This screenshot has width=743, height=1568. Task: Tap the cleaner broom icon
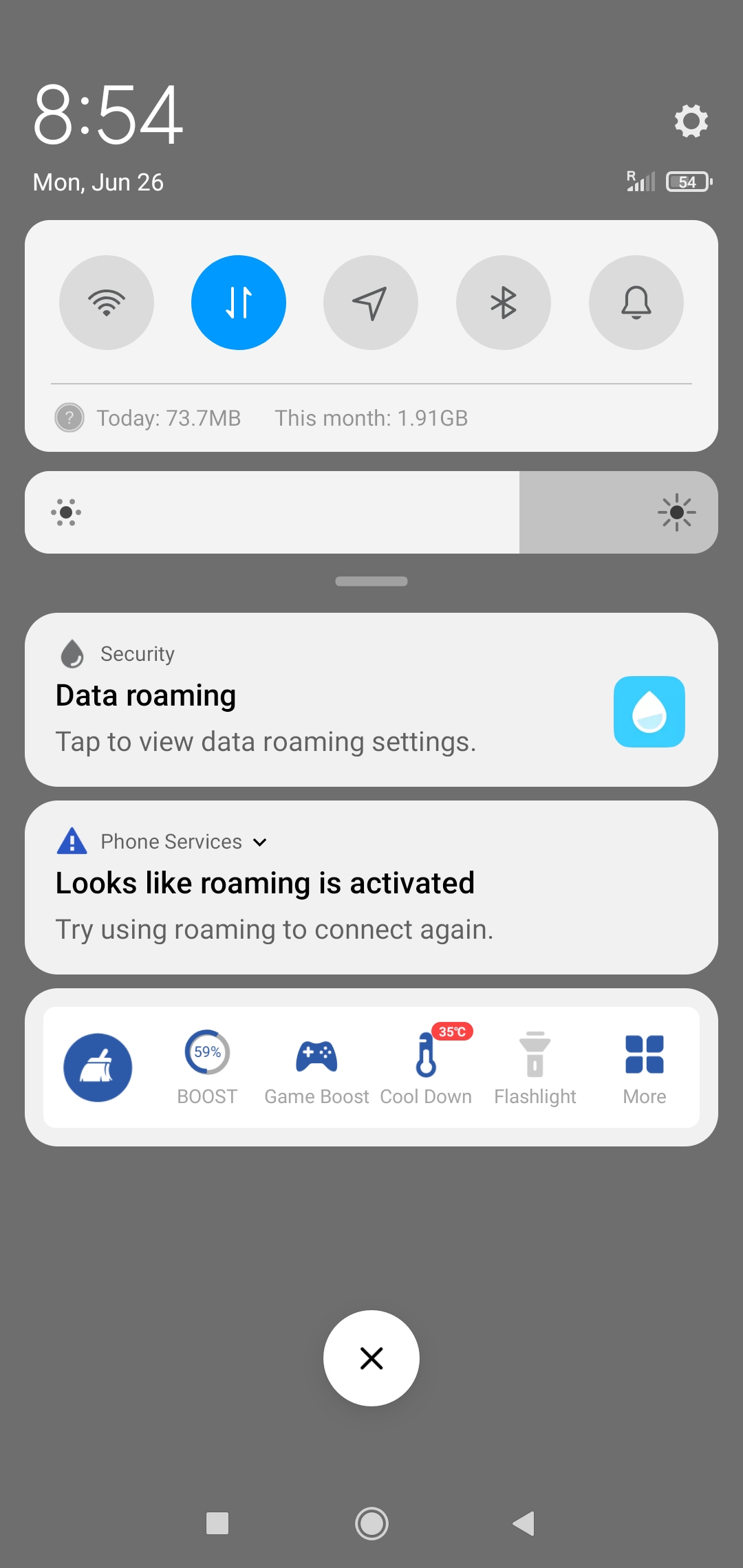coord(98,1067)
